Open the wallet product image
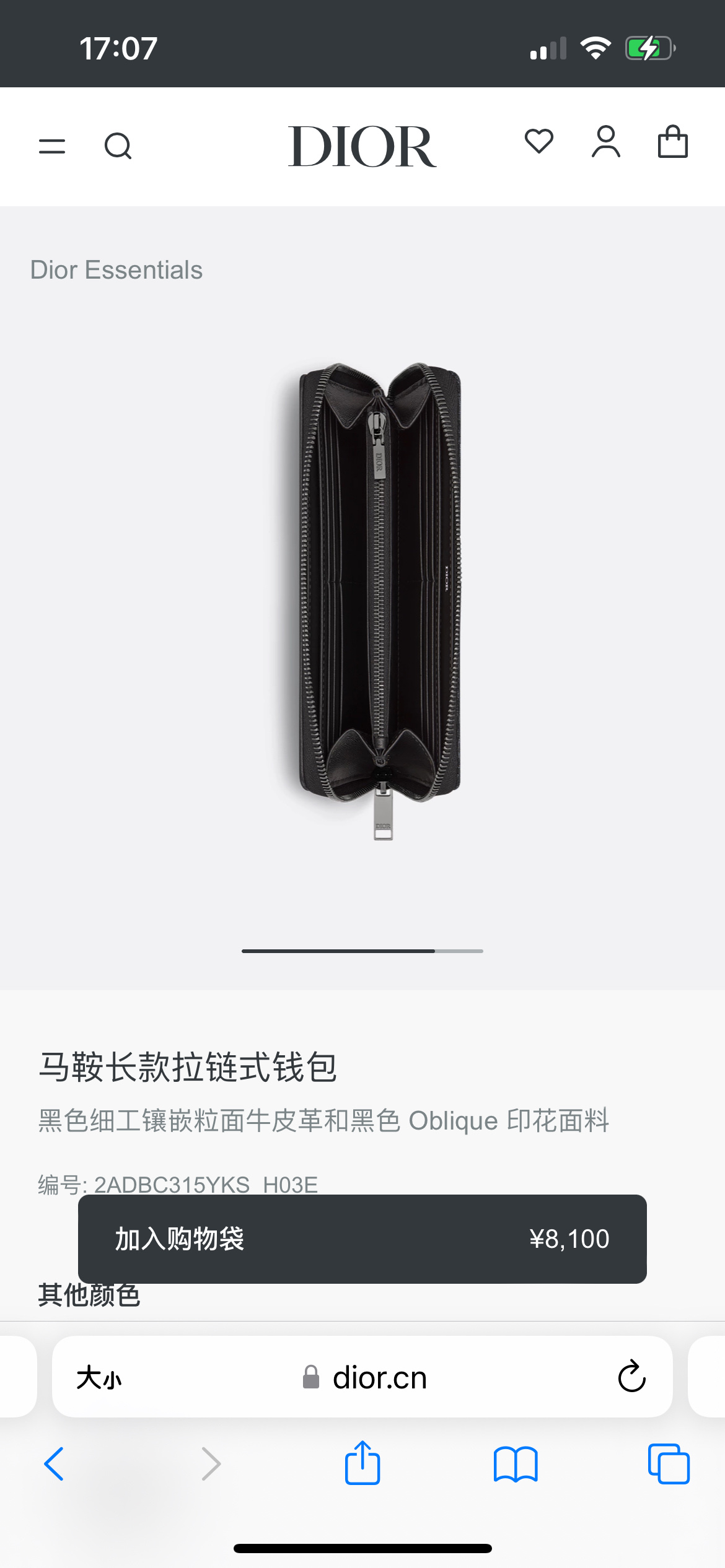 pos(379,595)
